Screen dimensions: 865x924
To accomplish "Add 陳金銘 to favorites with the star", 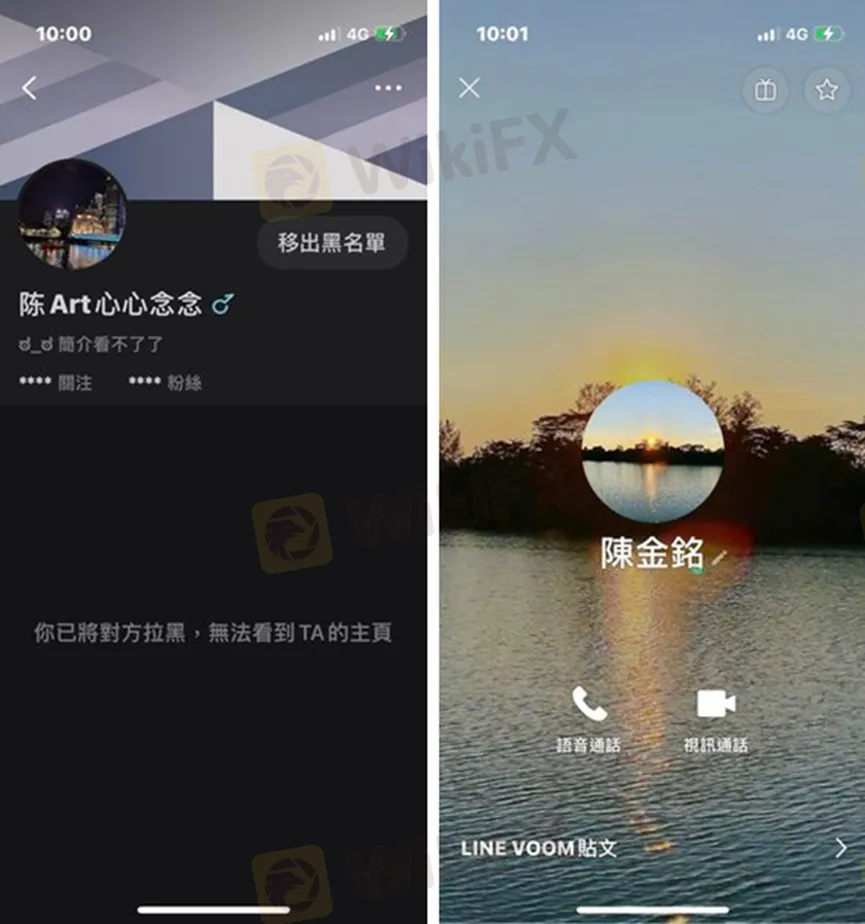I will coord(826,90).
